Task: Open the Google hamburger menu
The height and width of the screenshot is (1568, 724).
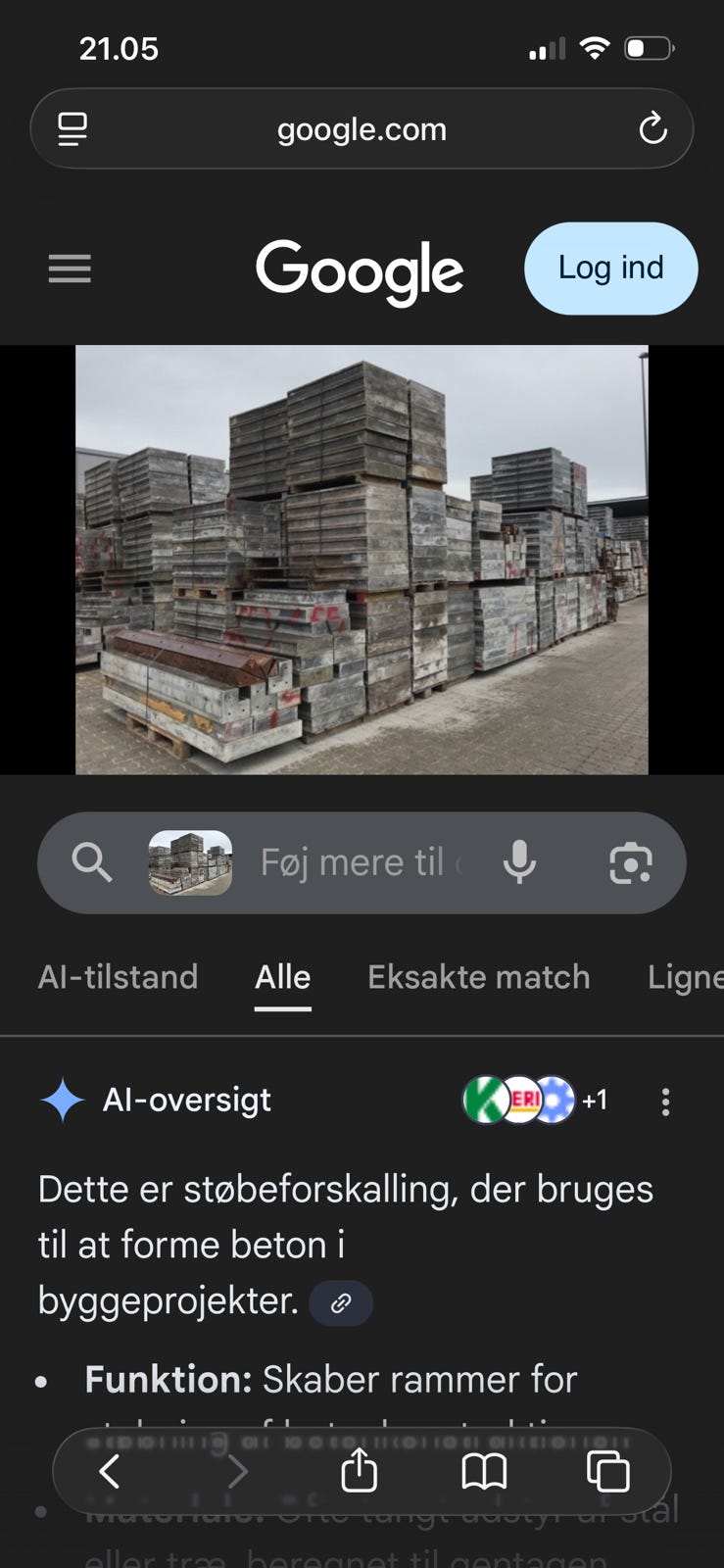Action: coord(69,269)
